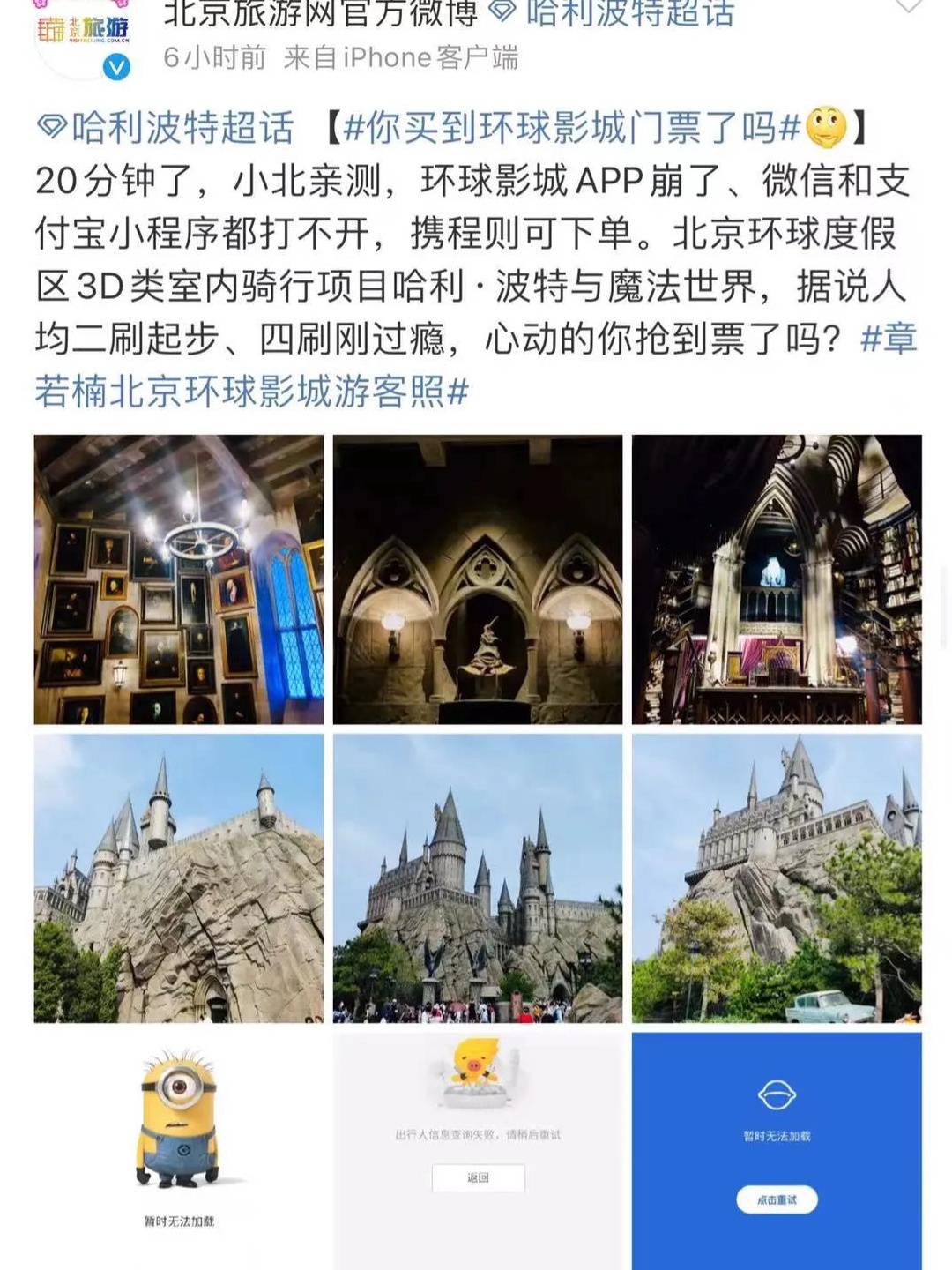View the portrait gallery wall photo
Screen dimensions: 952x1270
tap(179, 579)
